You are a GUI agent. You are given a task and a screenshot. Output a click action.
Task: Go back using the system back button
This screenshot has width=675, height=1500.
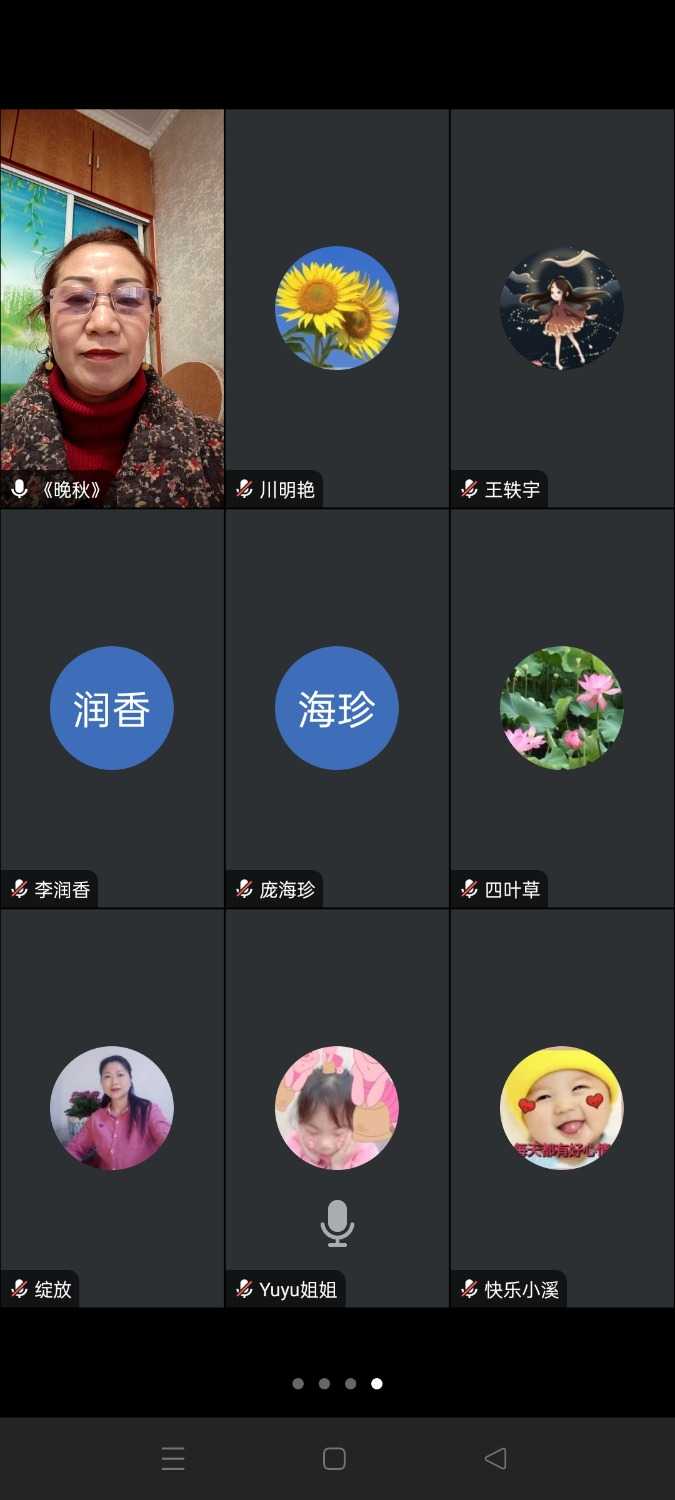point(495,1459)
